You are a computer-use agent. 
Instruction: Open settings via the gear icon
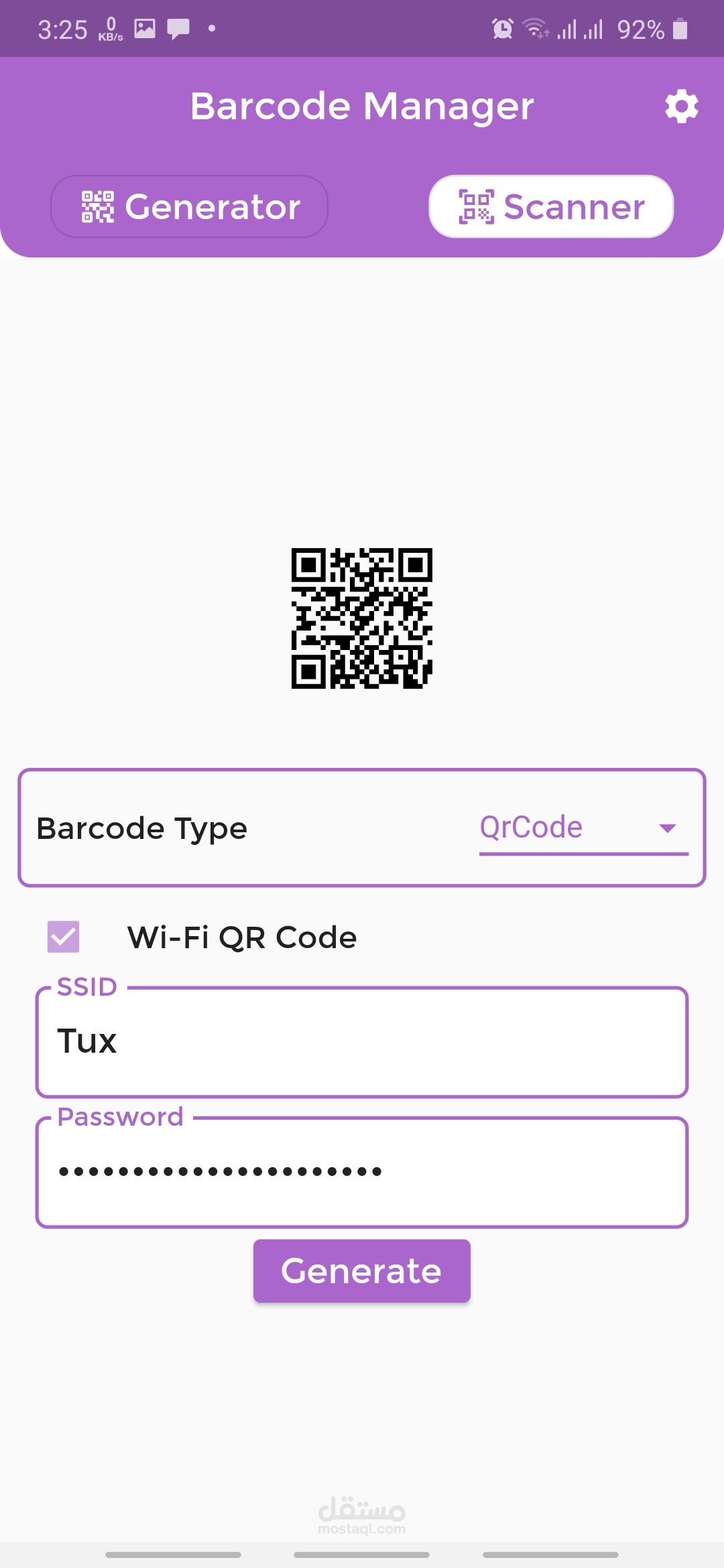click(x=681, y=107)
